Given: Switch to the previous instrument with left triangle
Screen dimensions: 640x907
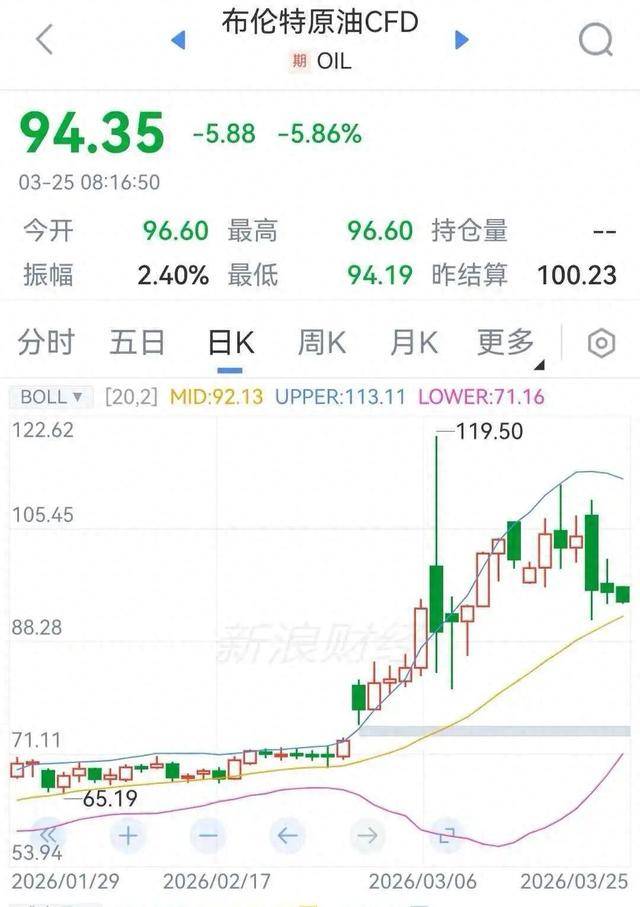Looking at the screenshot, I should [x=179, y=40].
